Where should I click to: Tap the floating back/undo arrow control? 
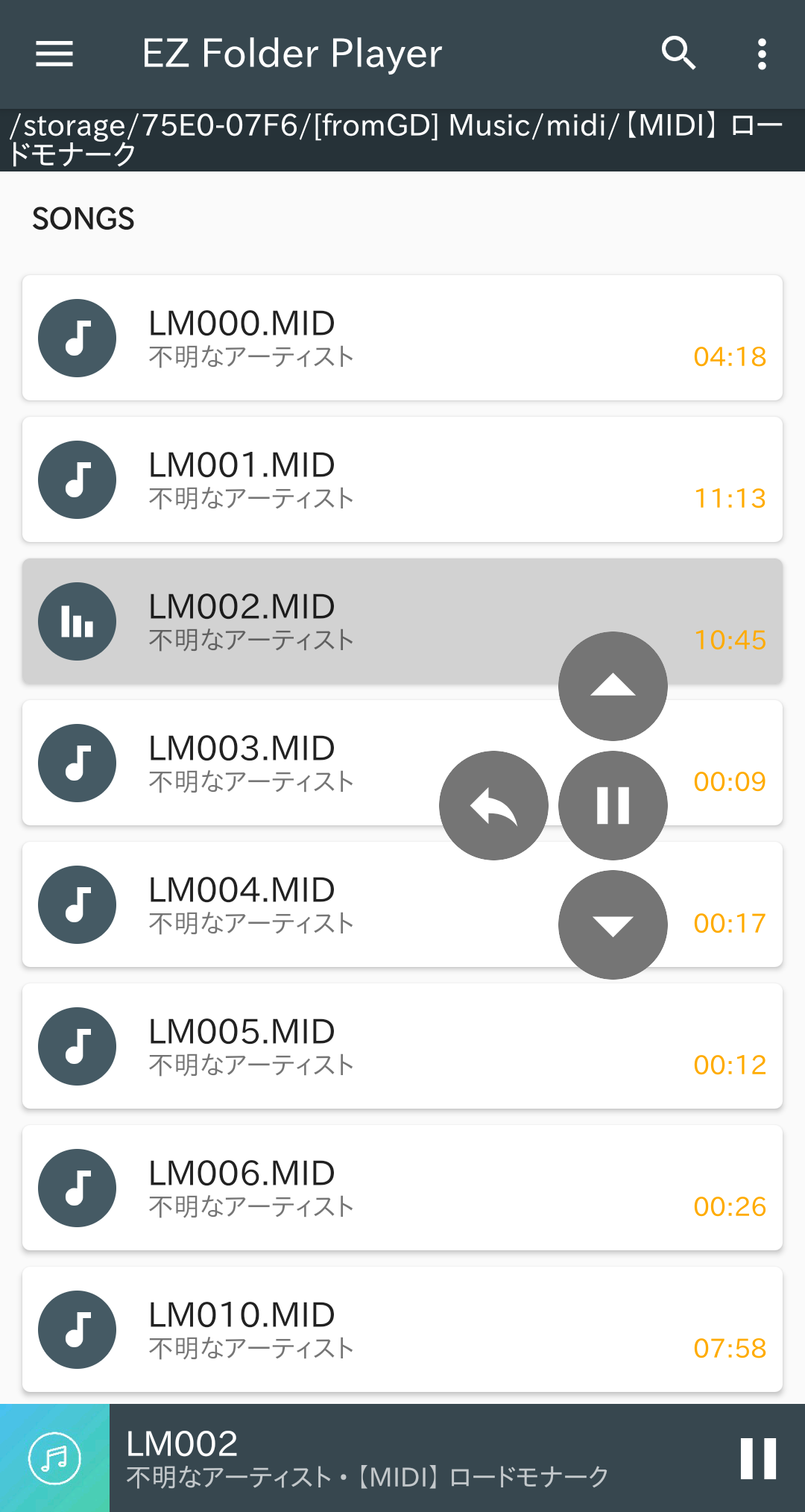click(493, 805)
